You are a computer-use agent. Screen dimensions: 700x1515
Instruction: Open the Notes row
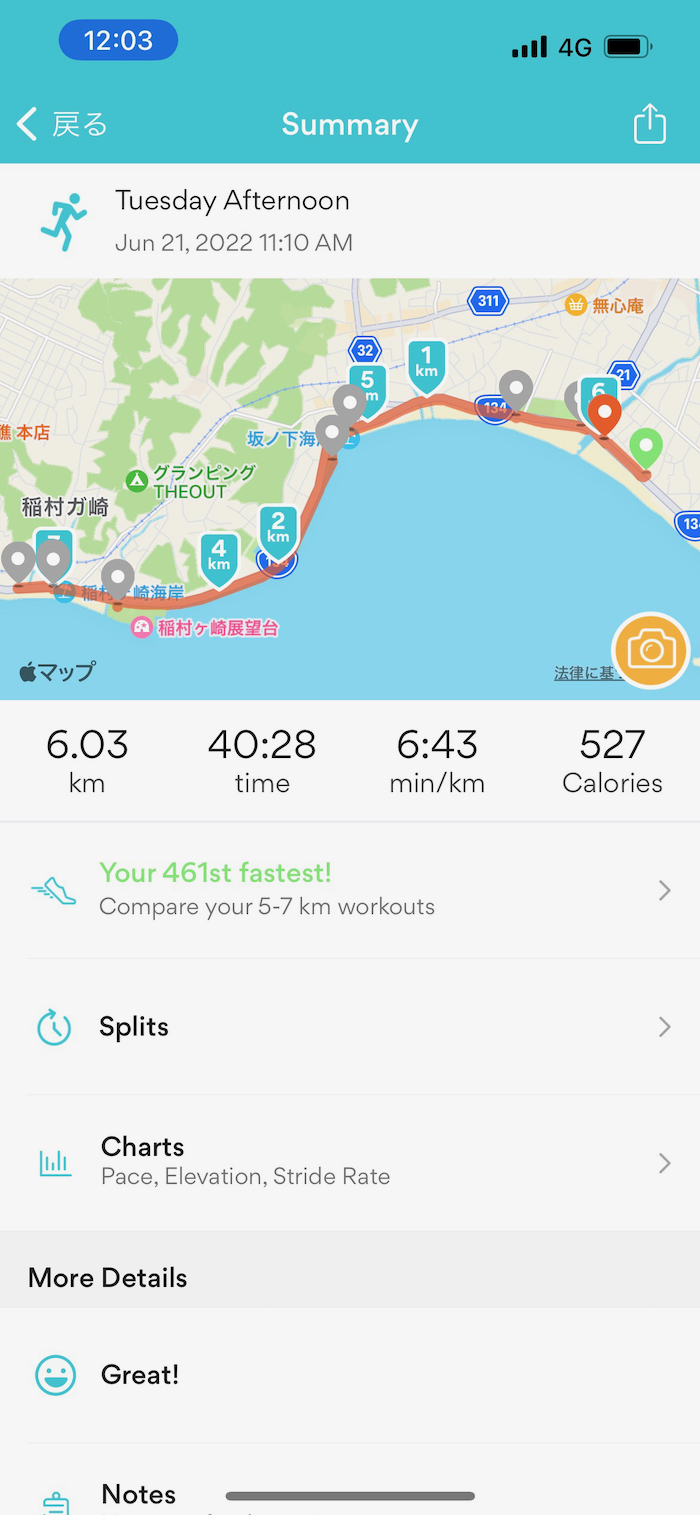[x=140, y=1493]
